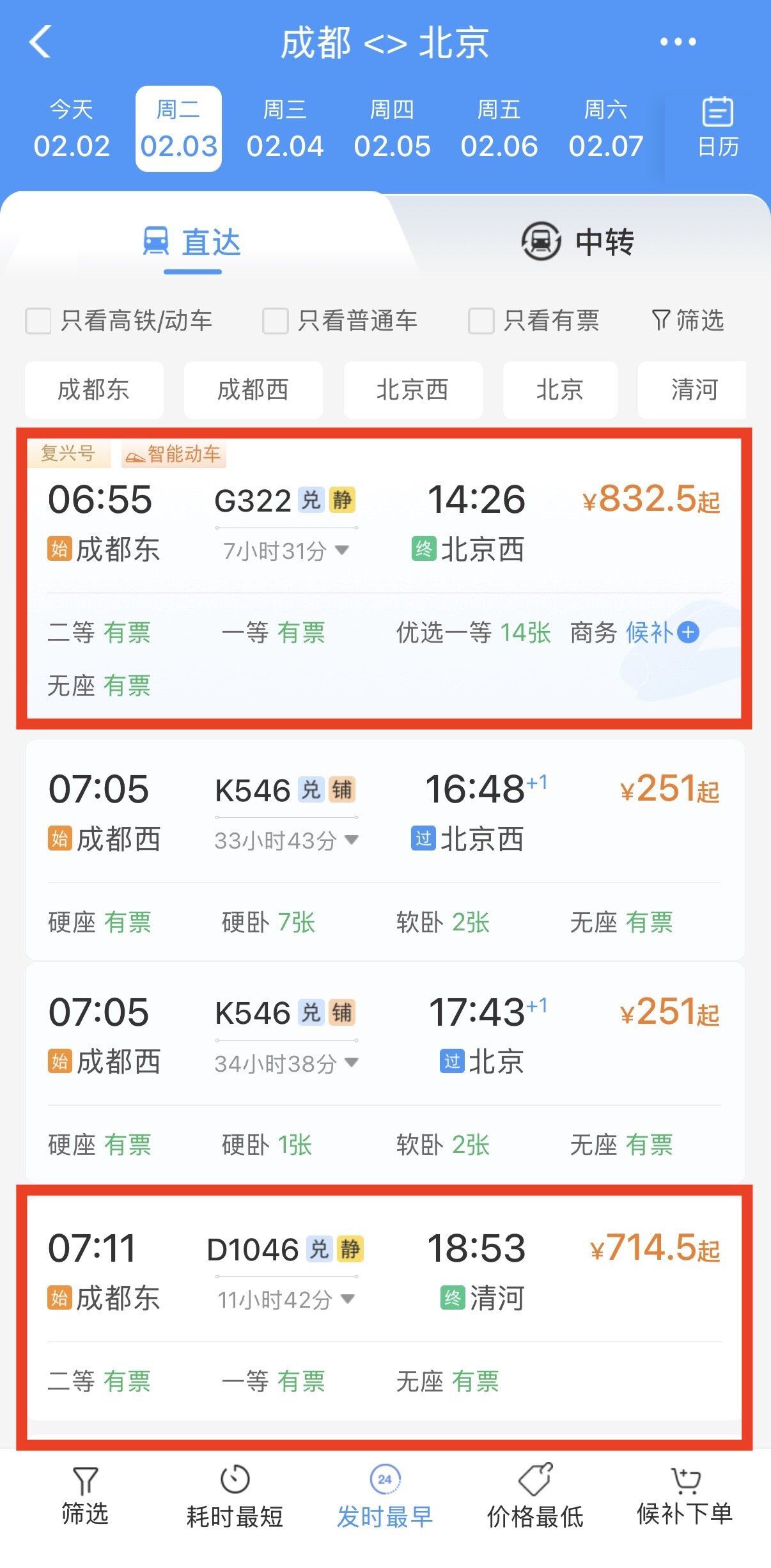The width and height of the screenshot is (771, 1568).
Task: Filter by the 清河 station chip
Action: (693, 389)
